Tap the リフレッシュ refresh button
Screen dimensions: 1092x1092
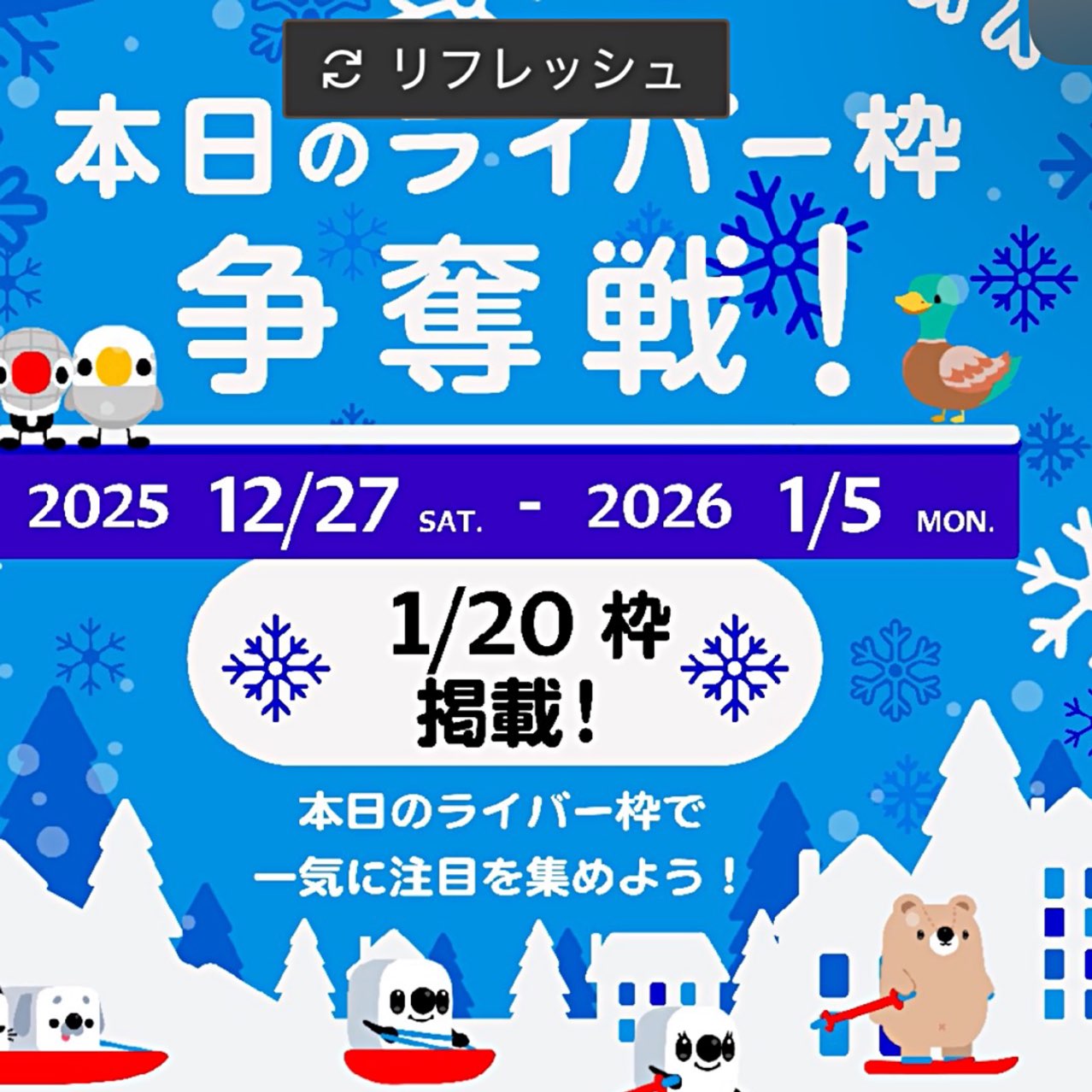[x=505, y=69]
